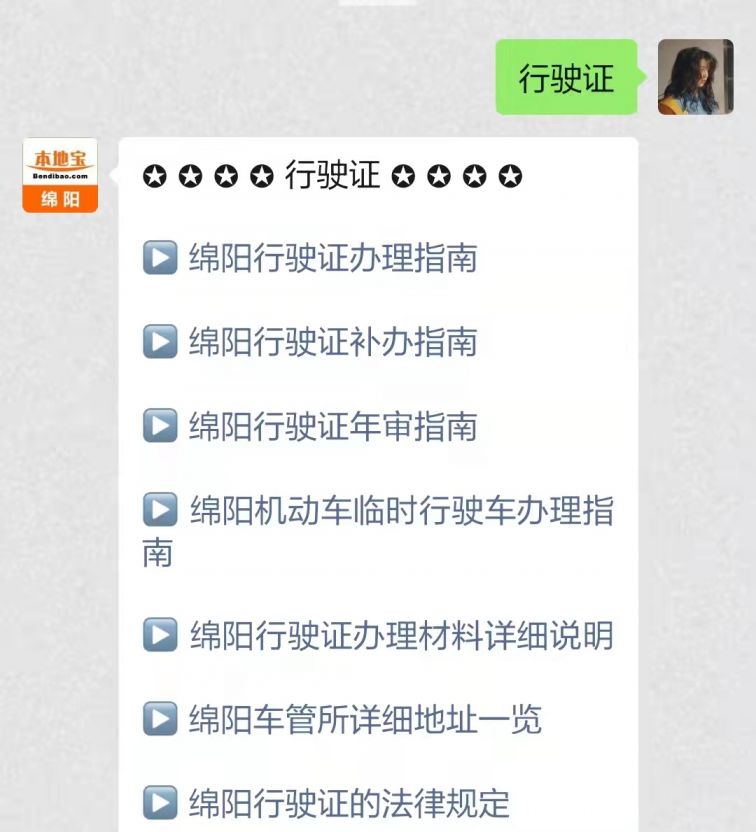Open the 绵阳车管所详细地址一览 link

click(364, 720)
